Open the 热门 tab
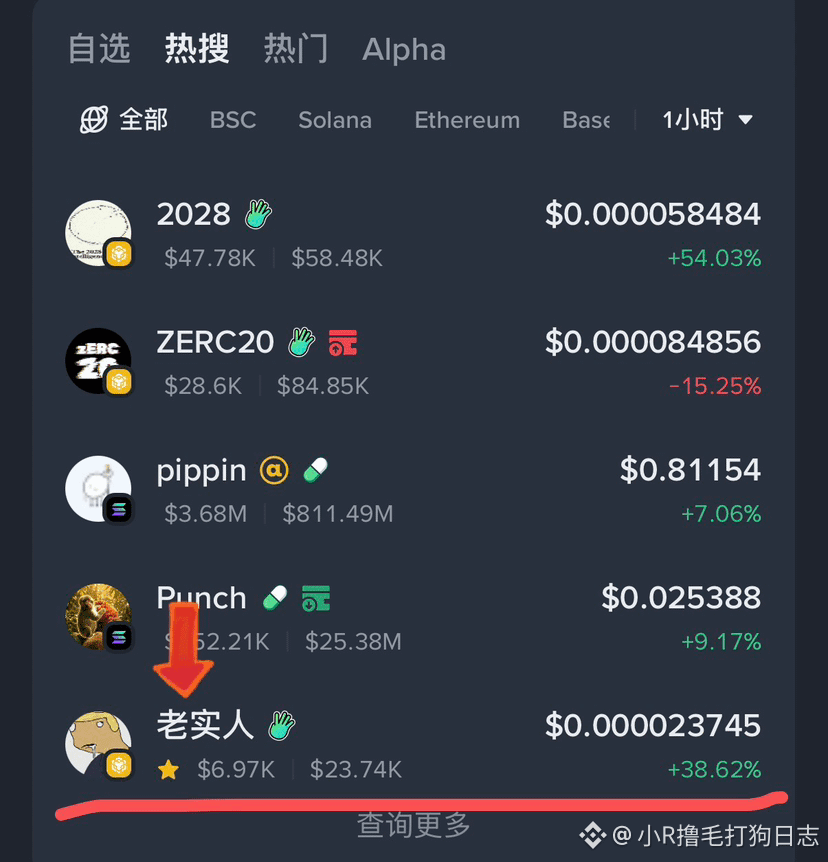The height and width of the screenshot is (862, 828). tap(296, 49)
